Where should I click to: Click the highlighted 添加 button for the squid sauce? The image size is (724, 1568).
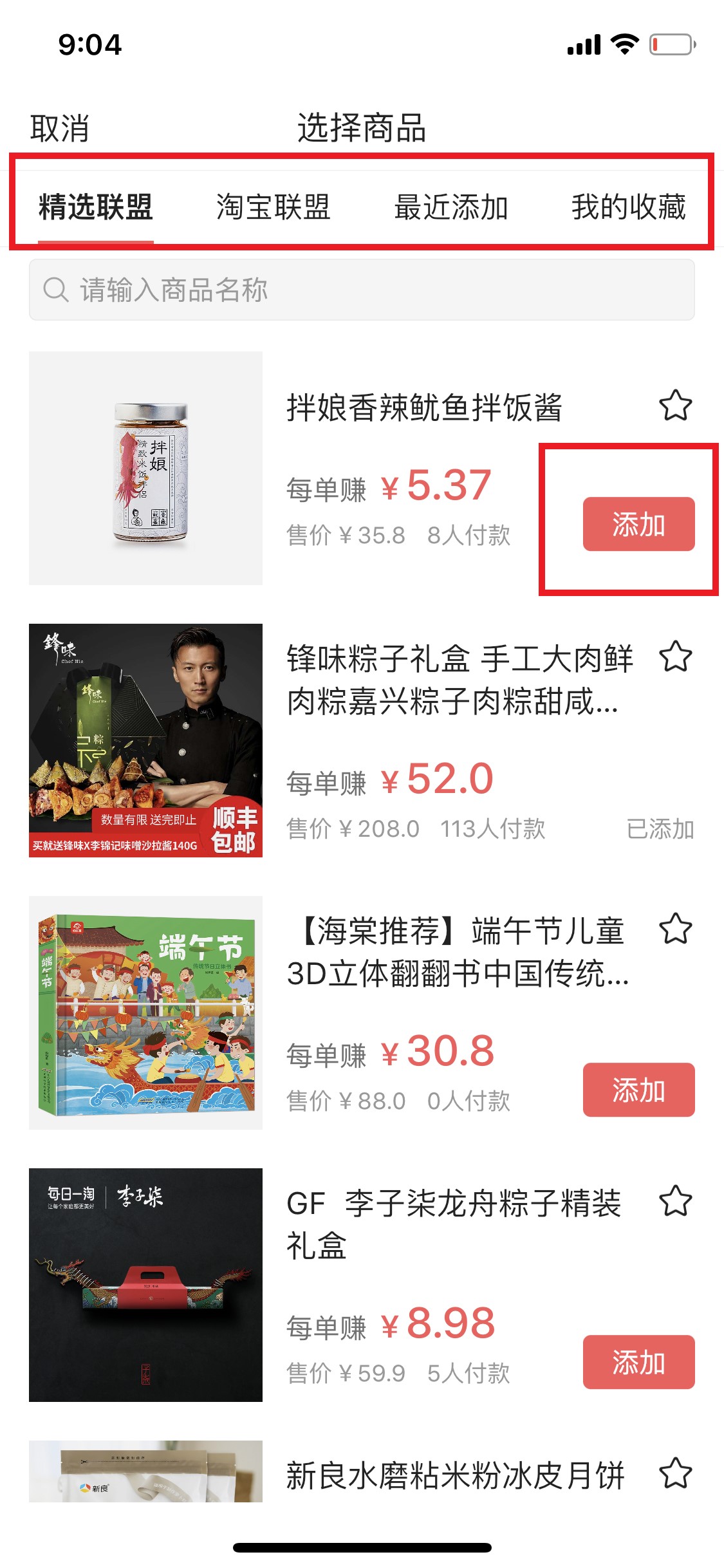(x=640, y=525)
